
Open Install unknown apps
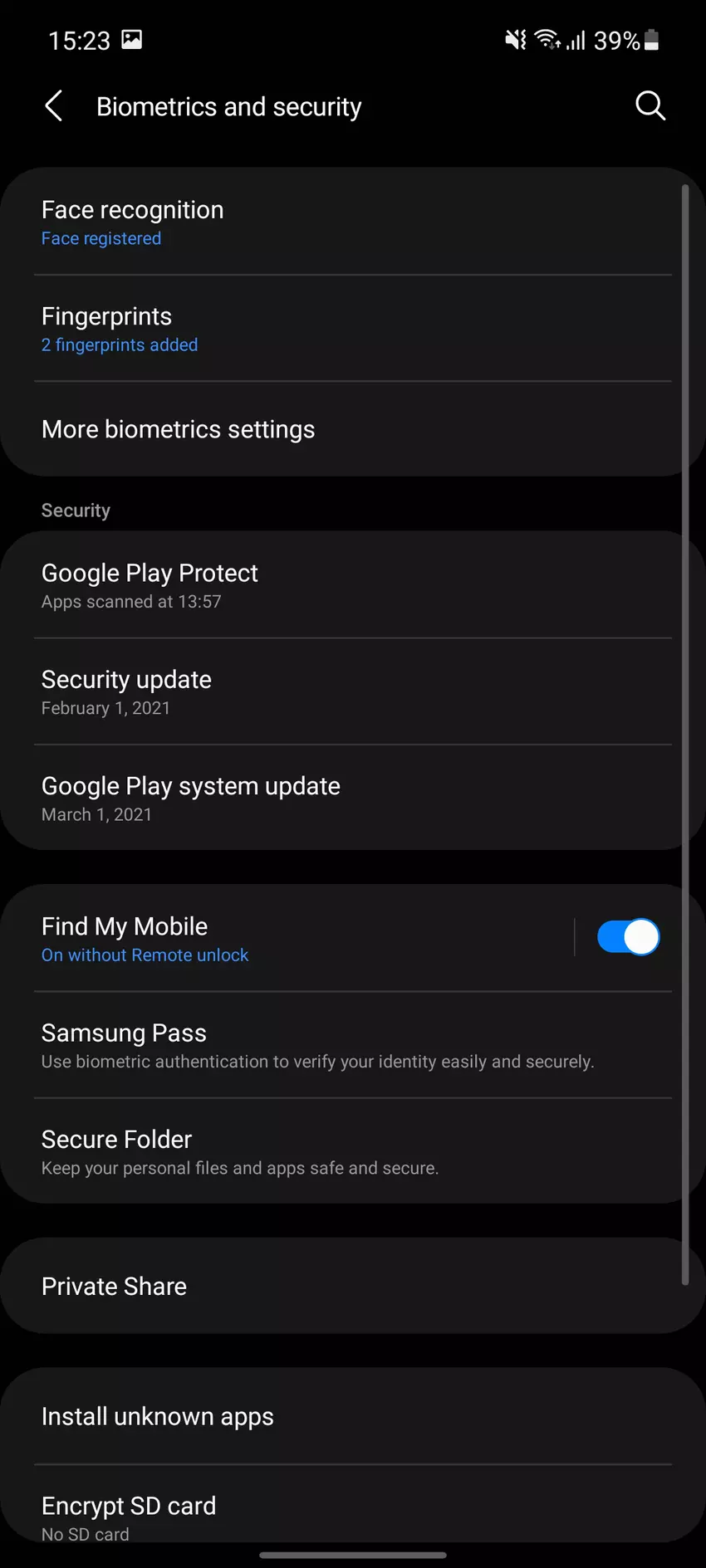pos(332,1416)
